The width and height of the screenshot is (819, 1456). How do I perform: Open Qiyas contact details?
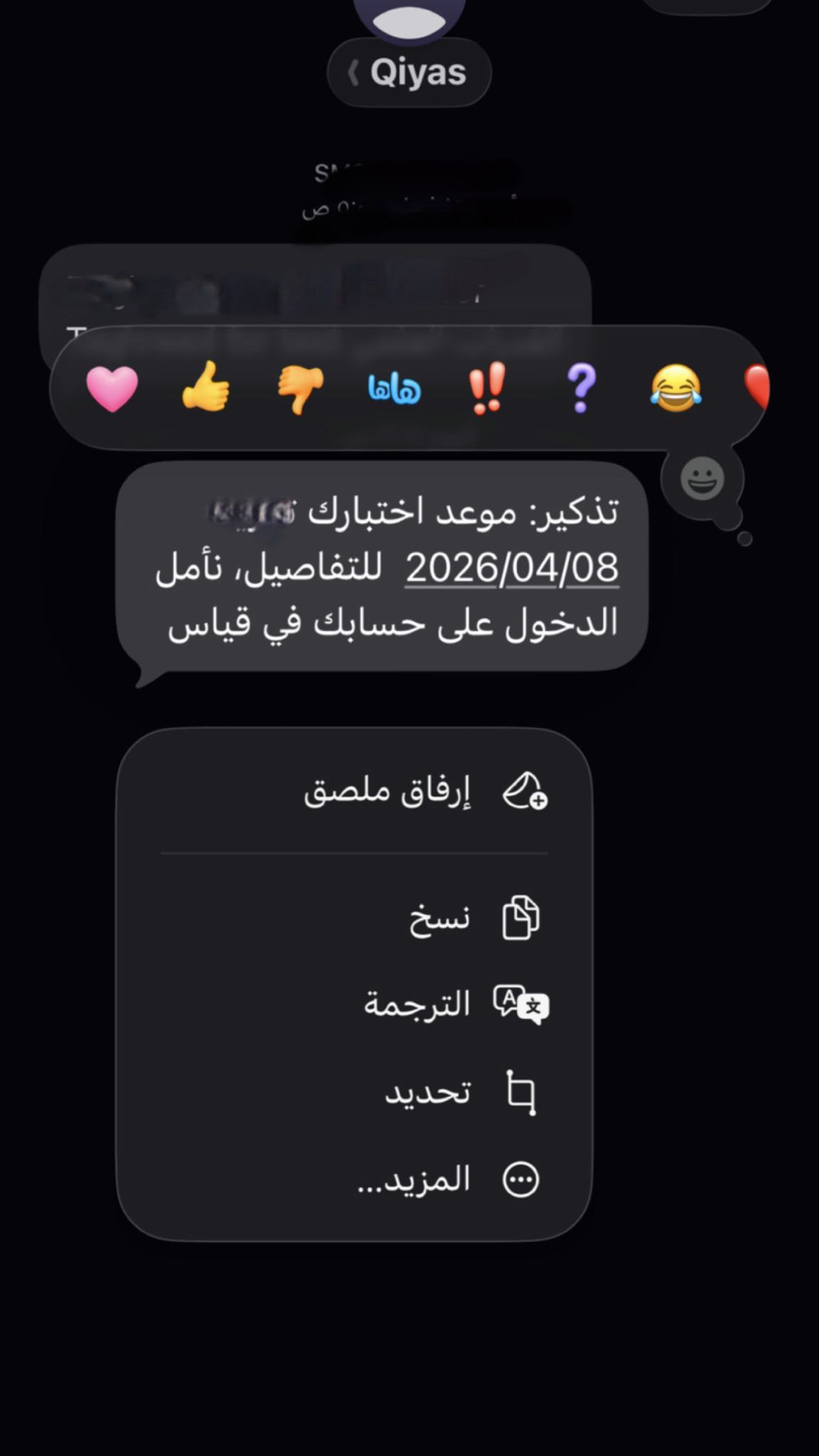click(409, 73)
